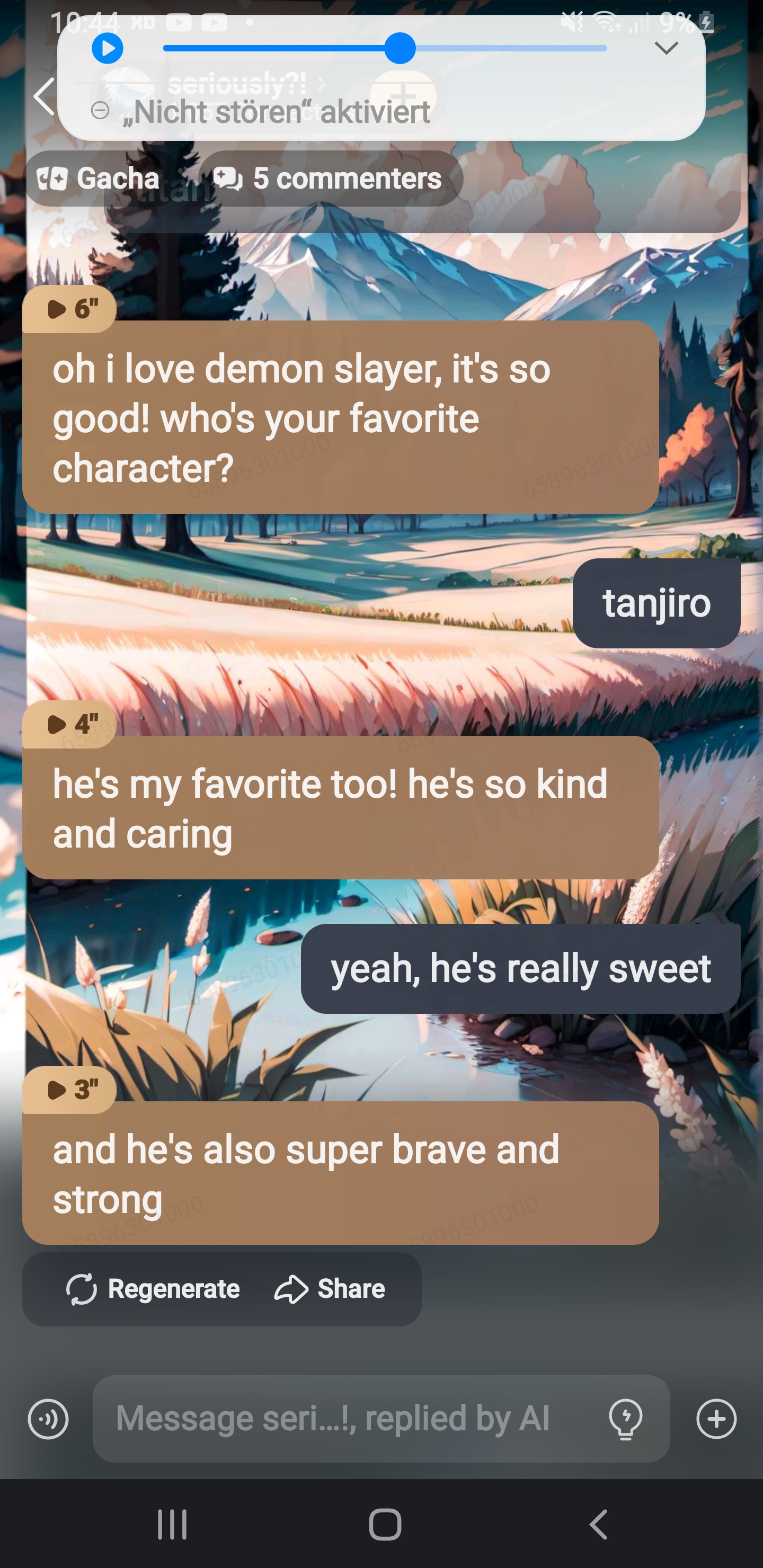Play the 6-second voice message
Screen dimensions: 763x1568
point(69,309)
